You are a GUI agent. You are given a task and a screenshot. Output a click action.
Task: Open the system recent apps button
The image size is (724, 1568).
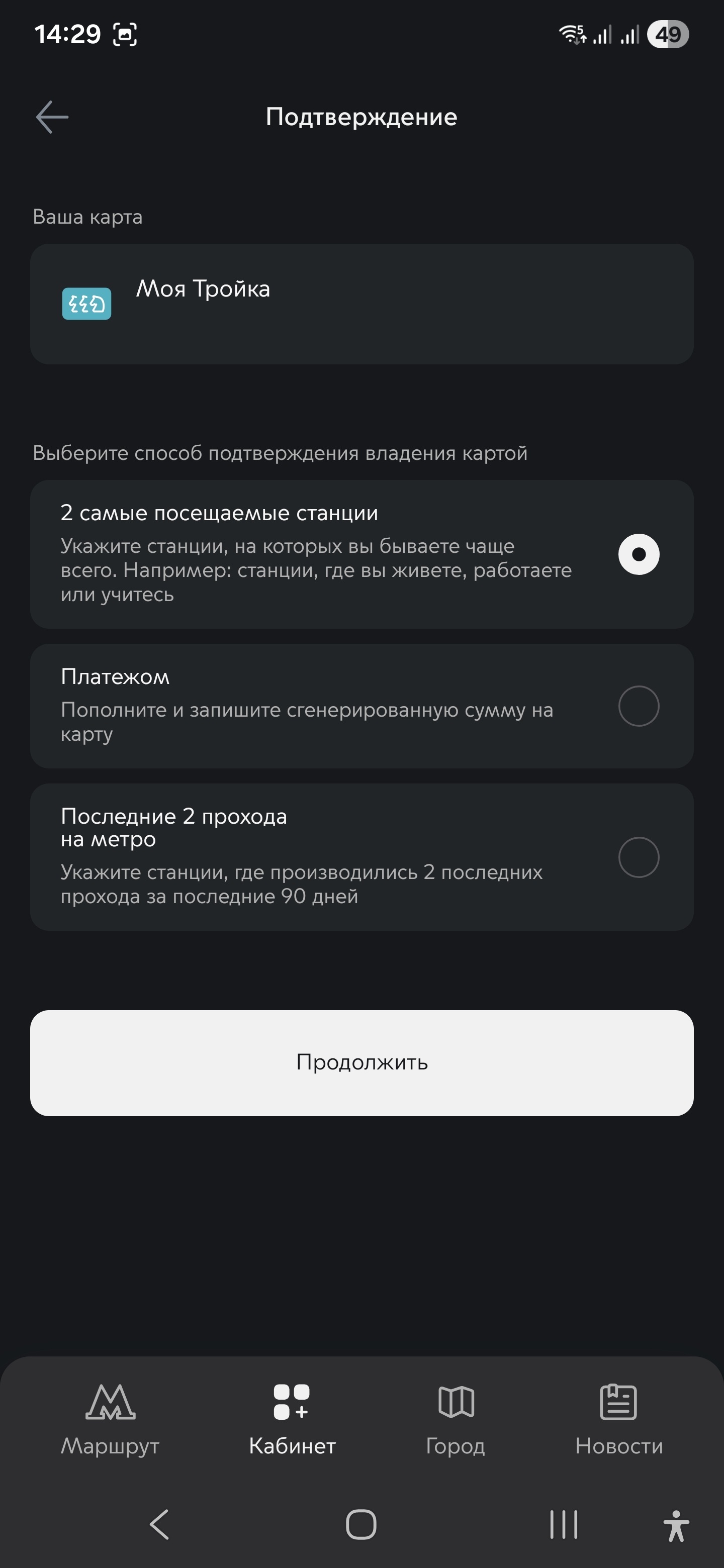563,1524
